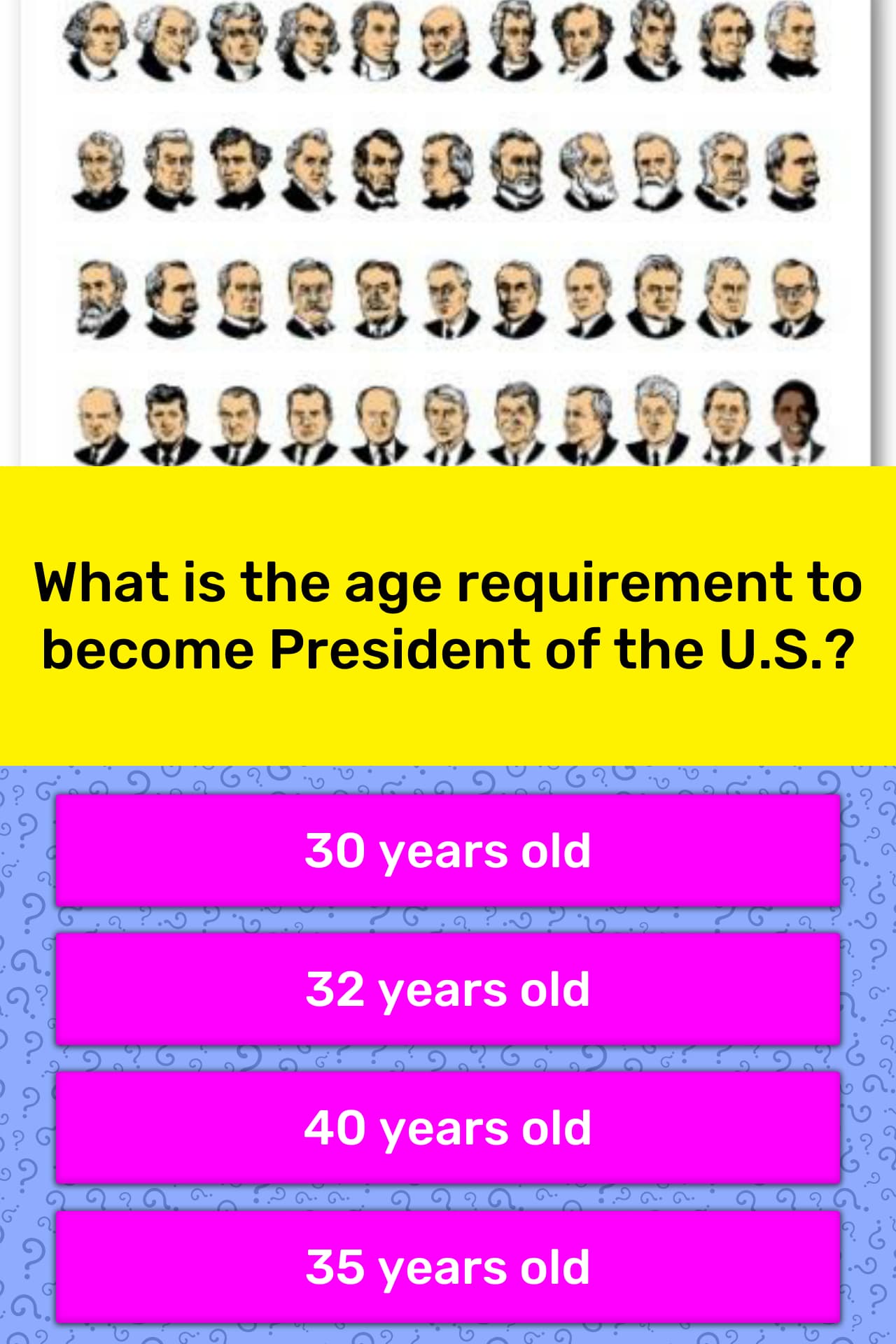Pick 40 years old as the answer

(x=448, y=1128)
